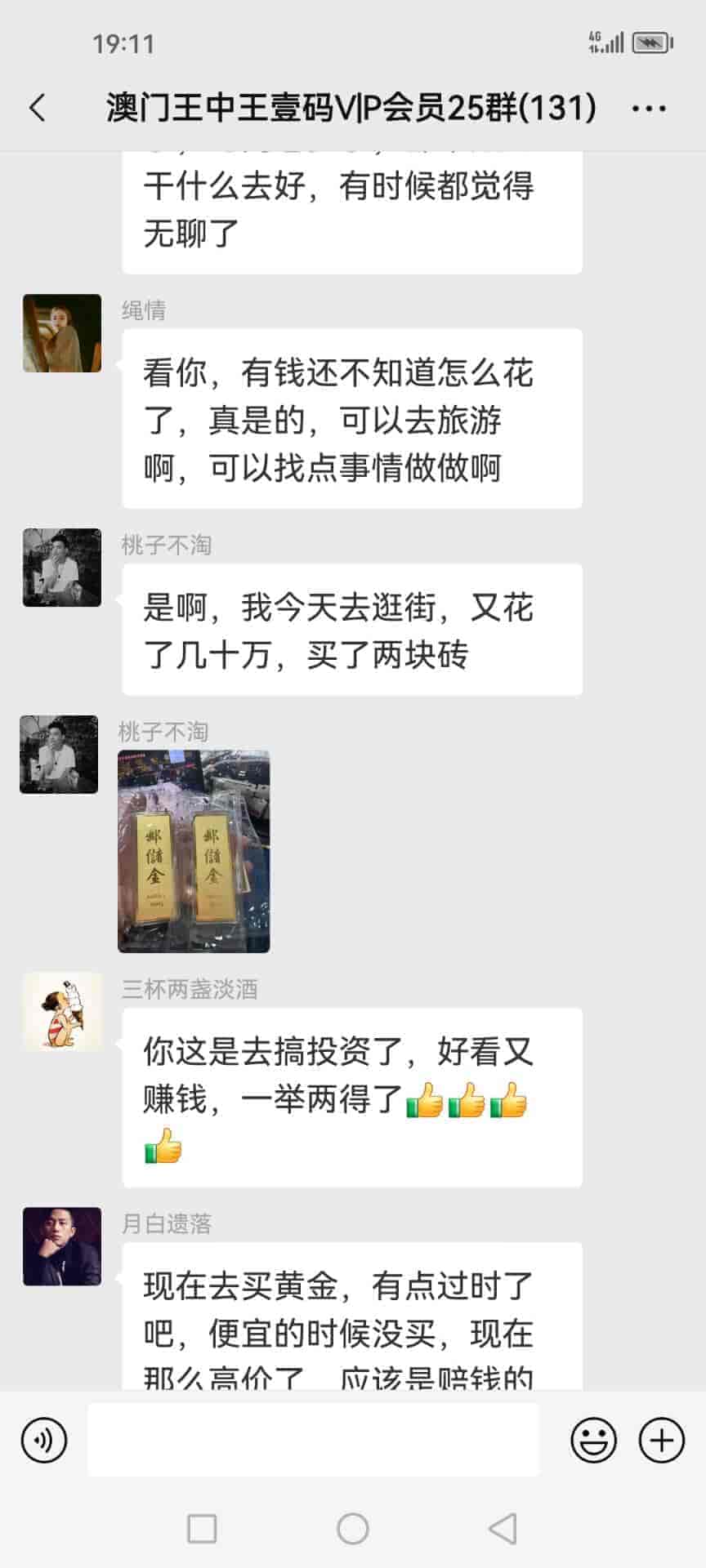This screenshot has height=1568, width=706.
Task: Go back from the group chat
Action: (38, 108)
